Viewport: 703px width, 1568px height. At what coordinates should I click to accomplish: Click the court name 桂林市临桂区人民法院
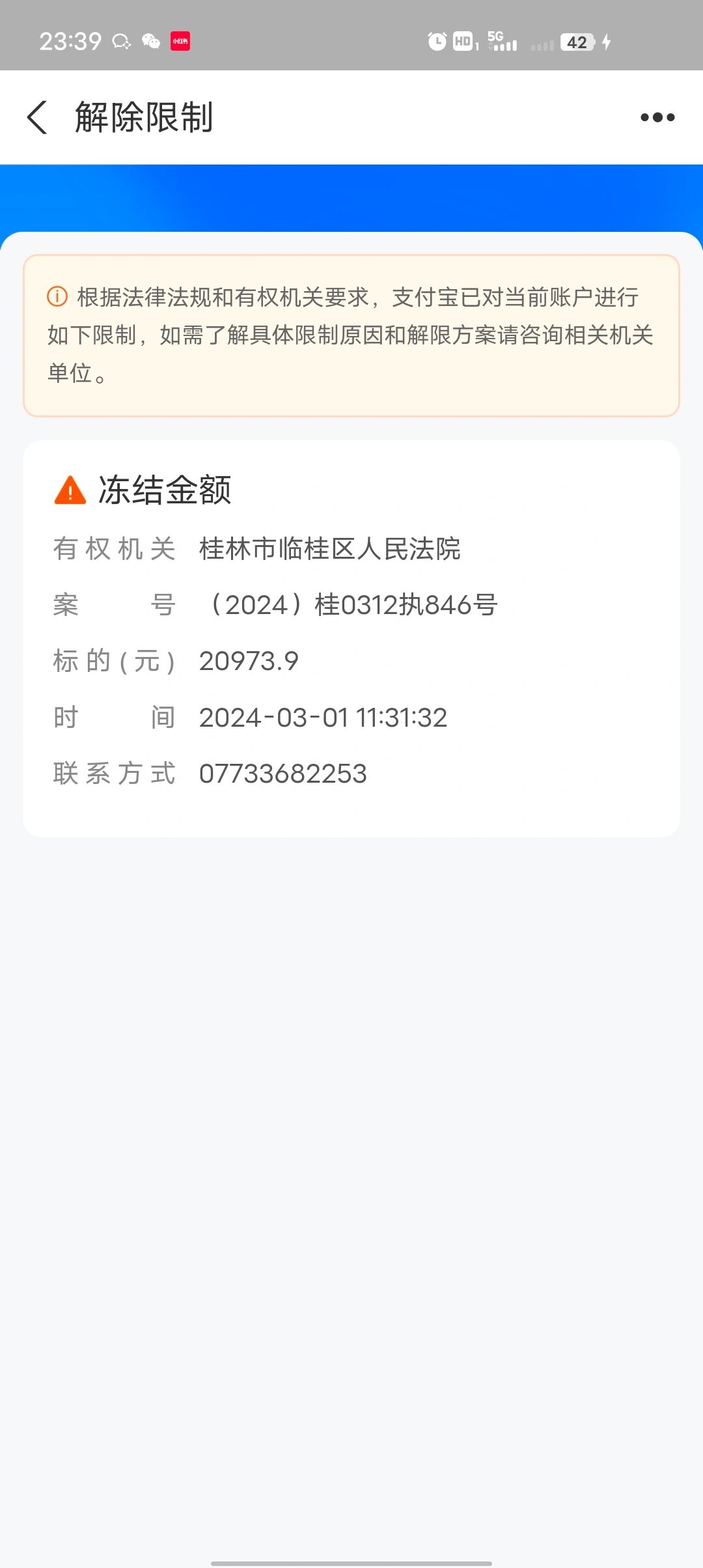pos(329,549)
